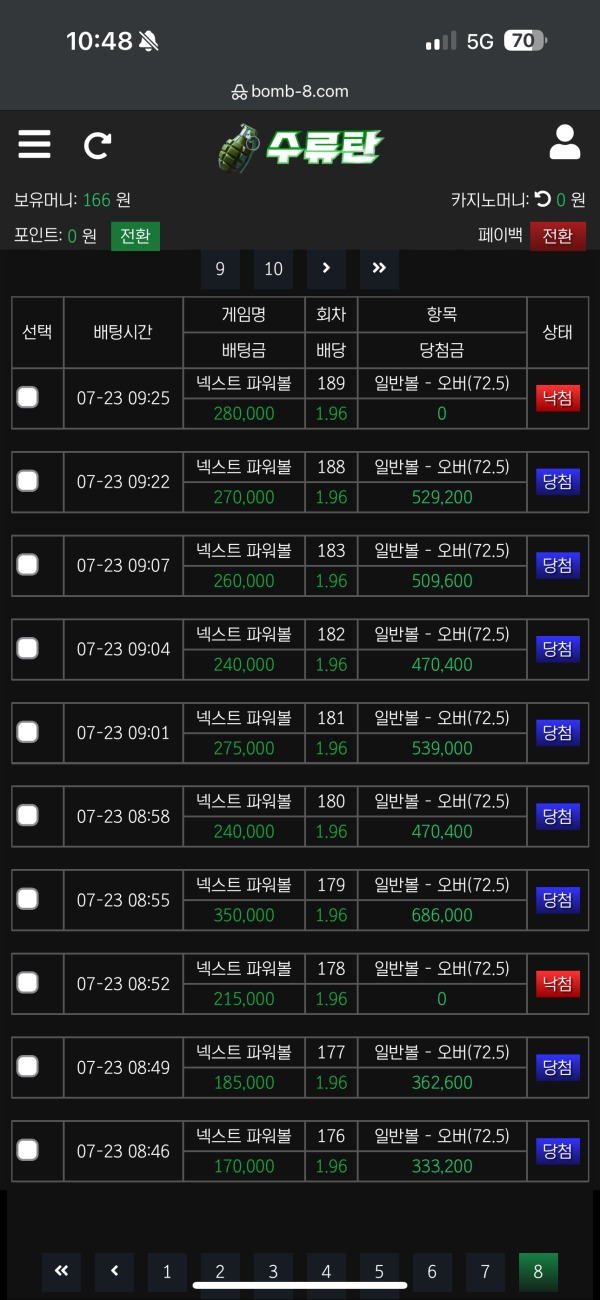600x1300 pixels.
Task: Tap the top next-page arrow
Action: tap(326, 269)
